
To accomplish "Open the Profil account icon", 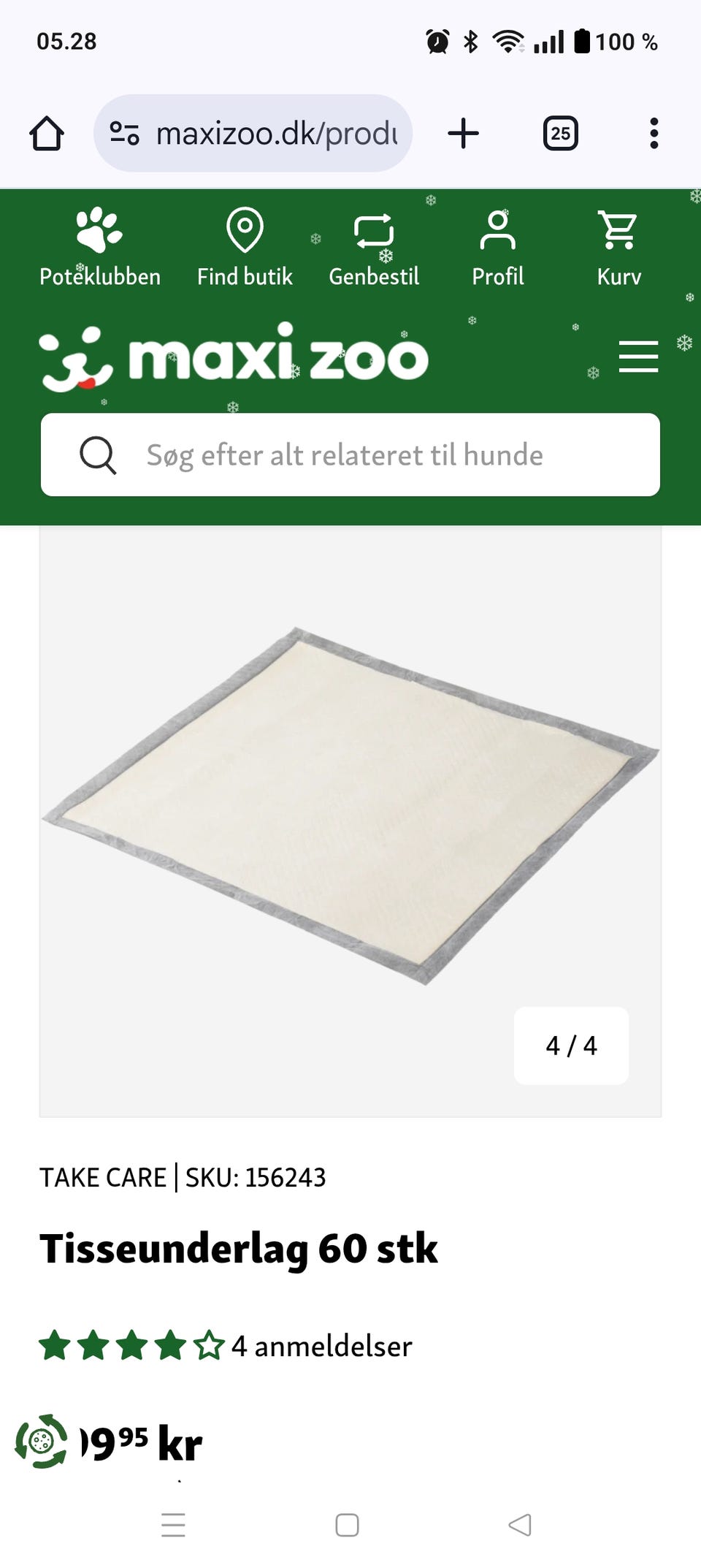I will [497, 230].
